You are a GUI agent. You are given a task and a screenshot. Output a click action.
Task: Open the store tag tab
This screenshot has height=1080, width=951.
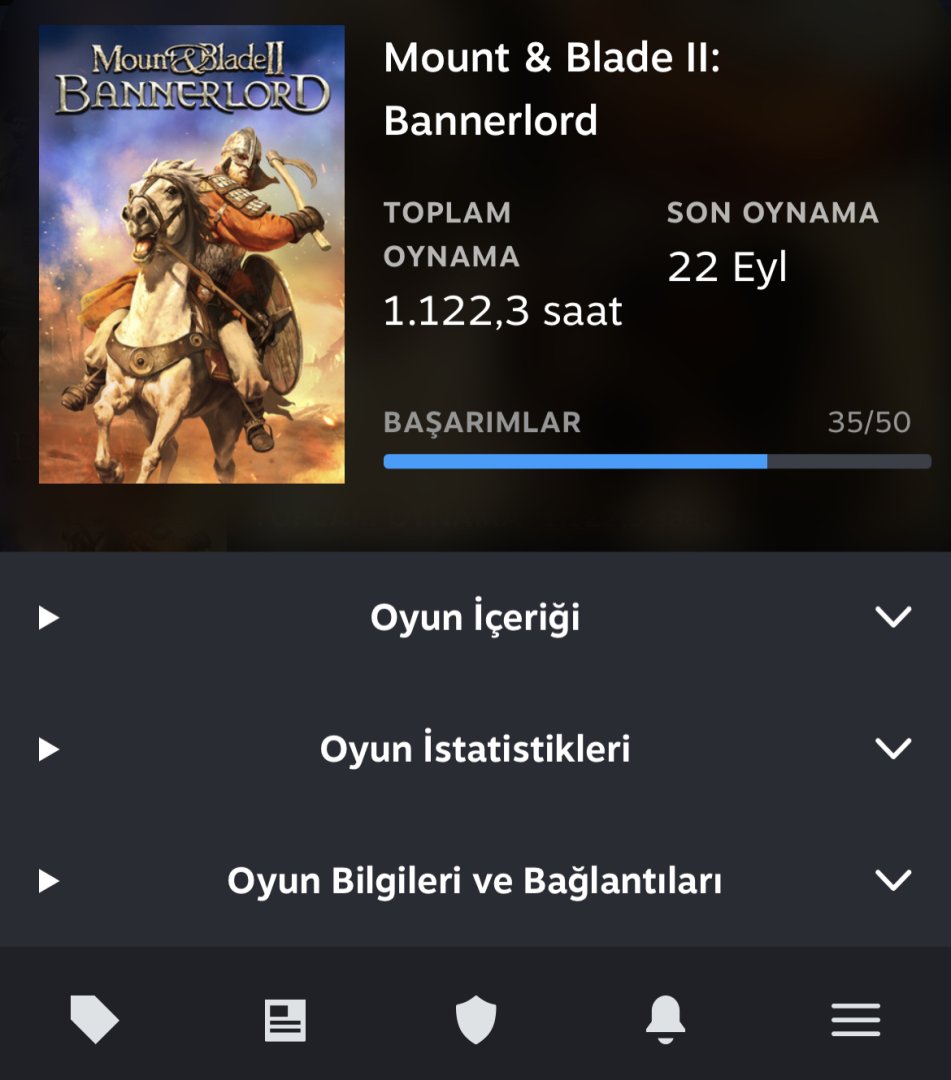[94, 1021]
